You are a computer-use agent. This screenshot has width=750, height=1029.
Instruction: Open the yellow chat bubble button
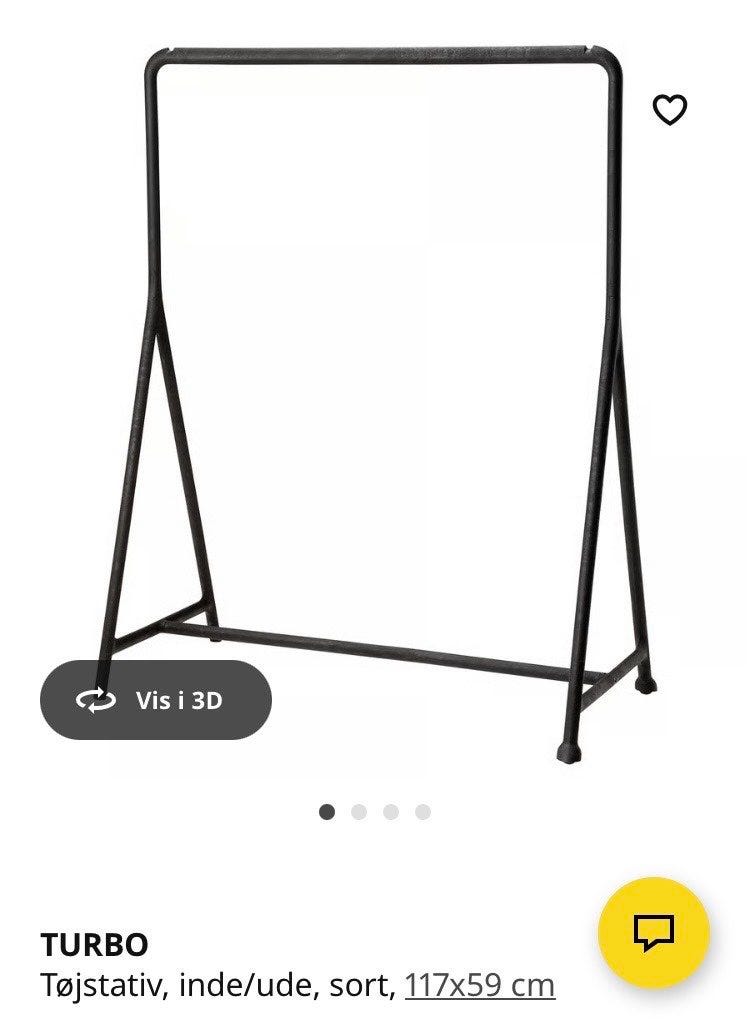(x=654, y=932)
